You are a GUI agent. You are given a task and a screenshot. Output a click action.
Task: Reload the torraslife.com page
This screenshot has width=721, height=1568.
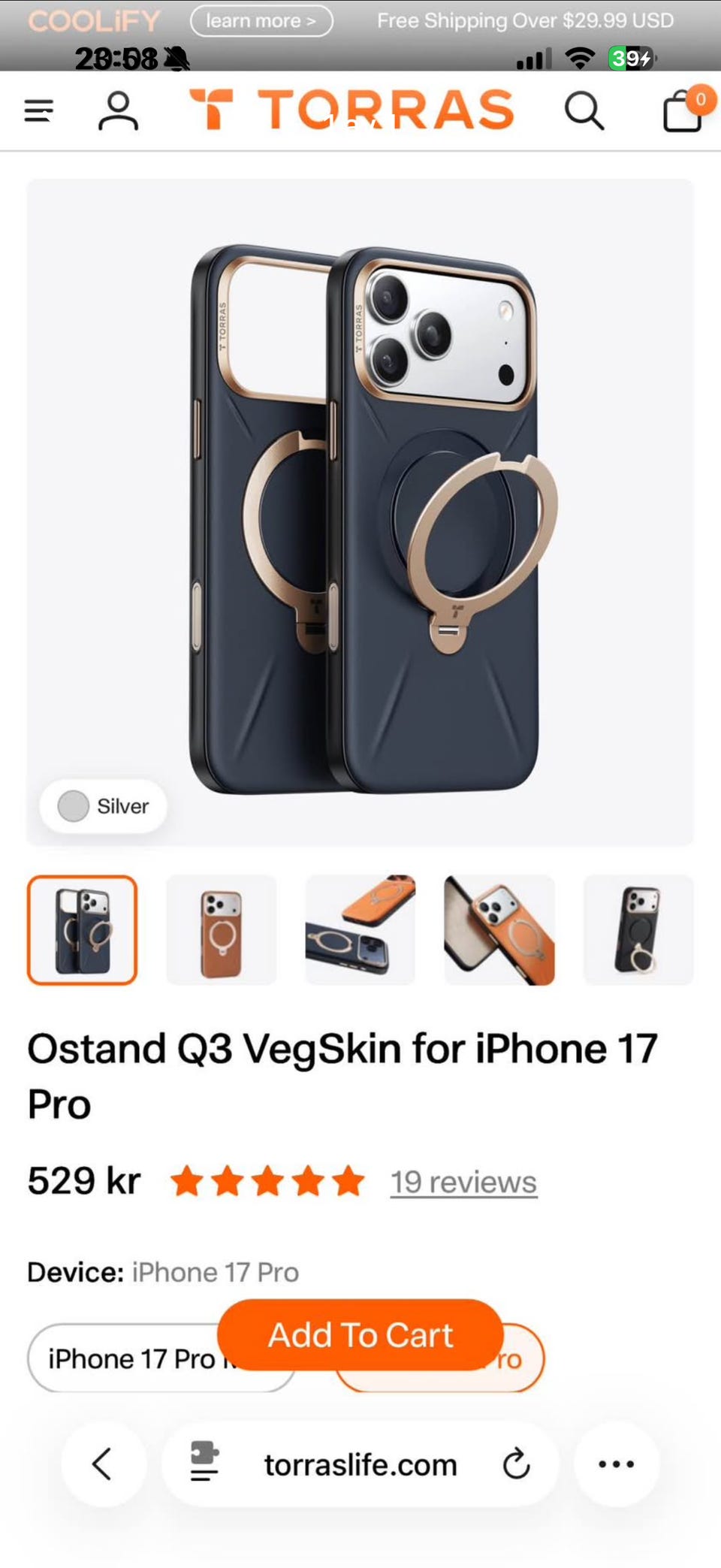(516, 1464)
